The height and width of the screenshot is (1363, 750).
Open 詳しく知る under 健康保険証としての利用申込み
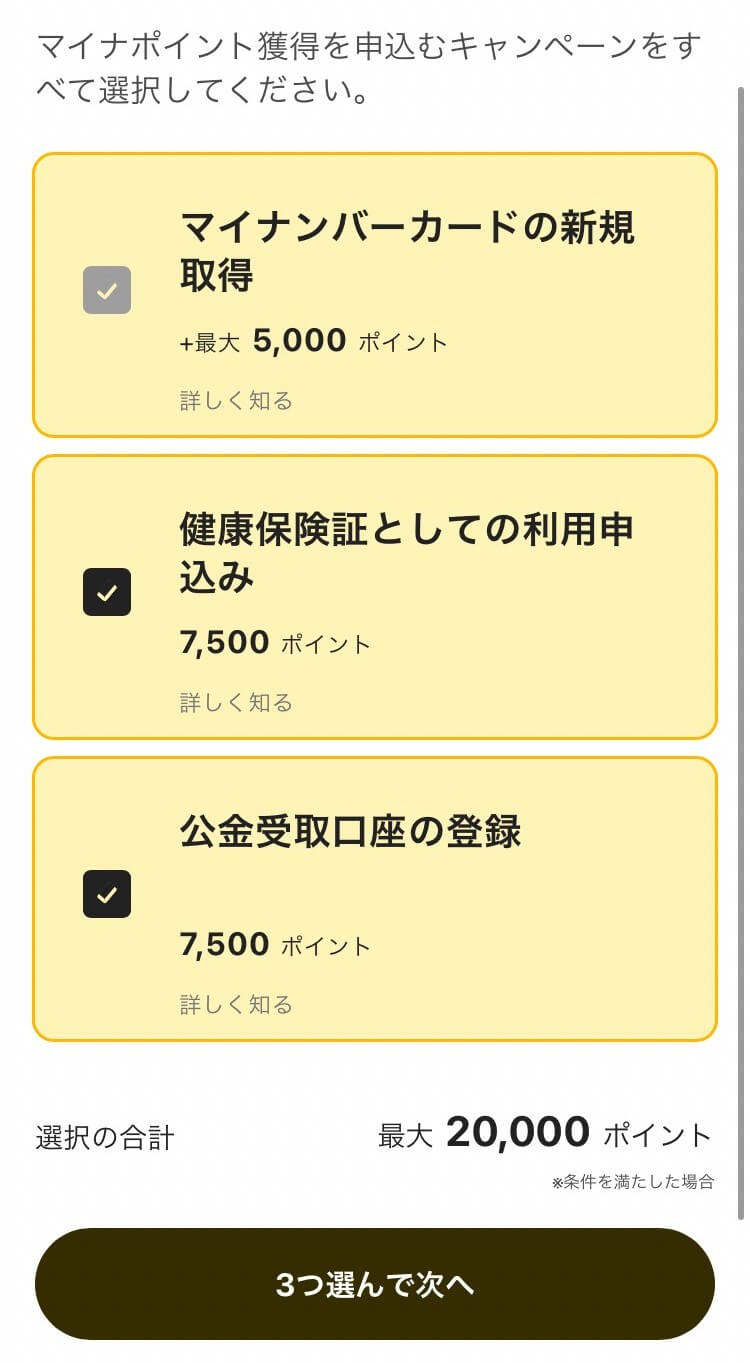[x=236, y=703]
